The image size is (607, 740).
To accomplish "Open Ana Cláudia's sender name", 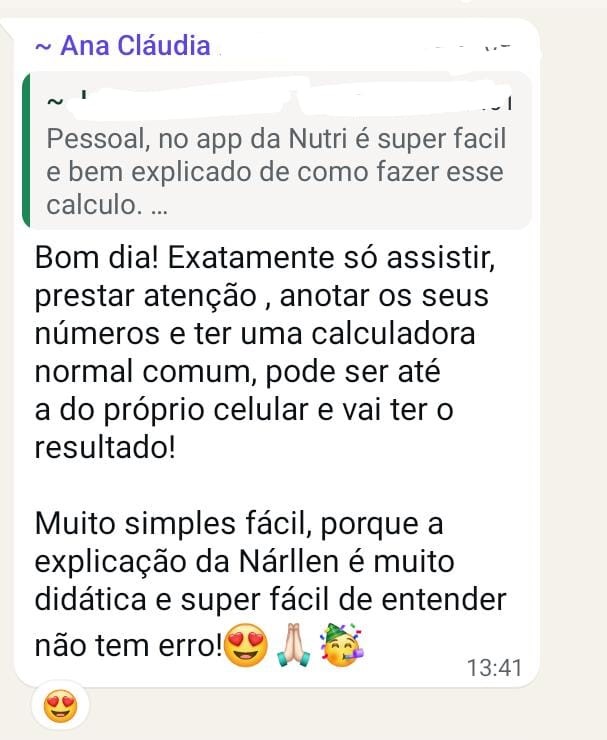I will click(123, 46).
